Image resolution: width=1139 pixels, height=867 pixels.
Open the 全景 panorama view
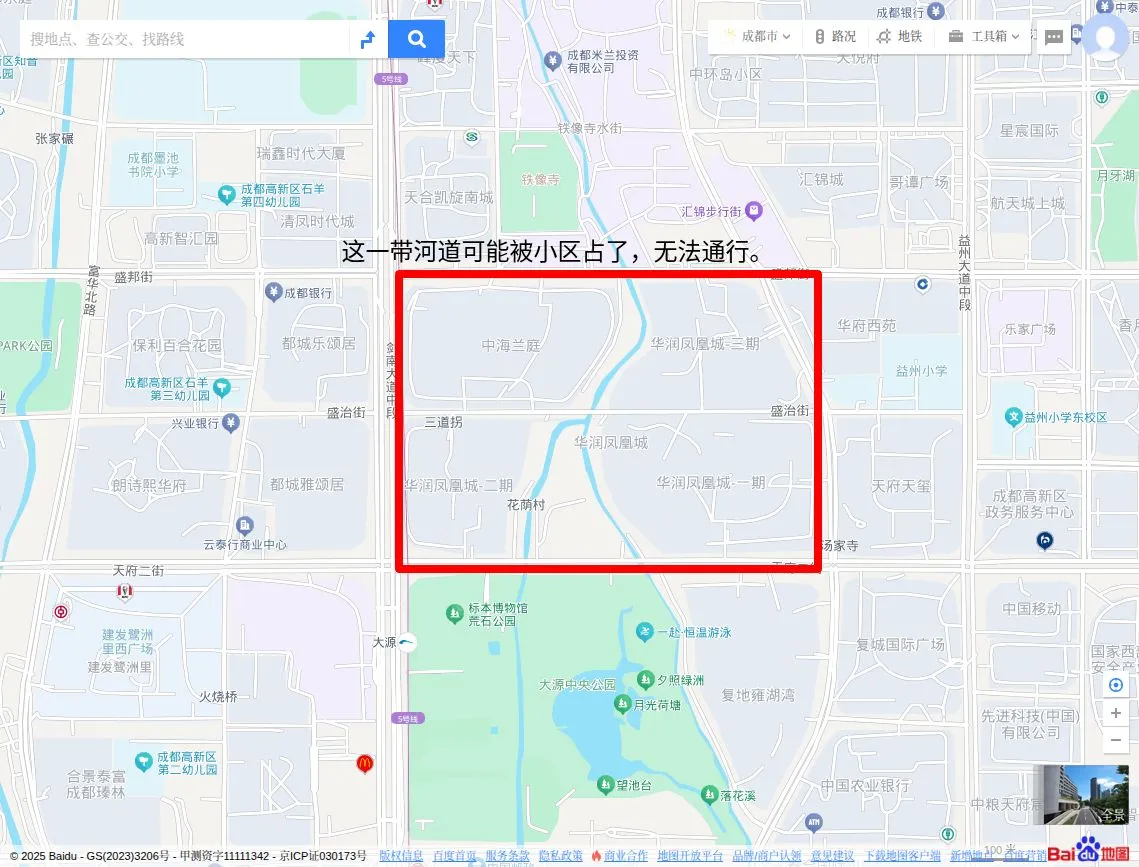[1080, 795]
